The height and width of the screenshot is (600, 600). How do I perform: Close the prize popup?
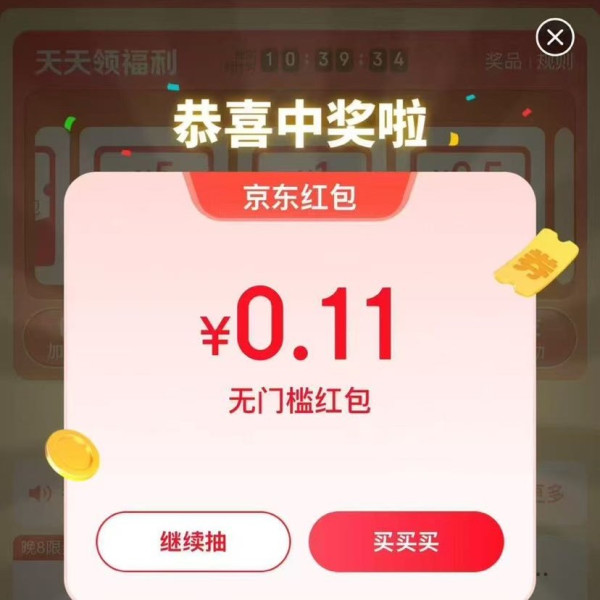coord(555,38)
